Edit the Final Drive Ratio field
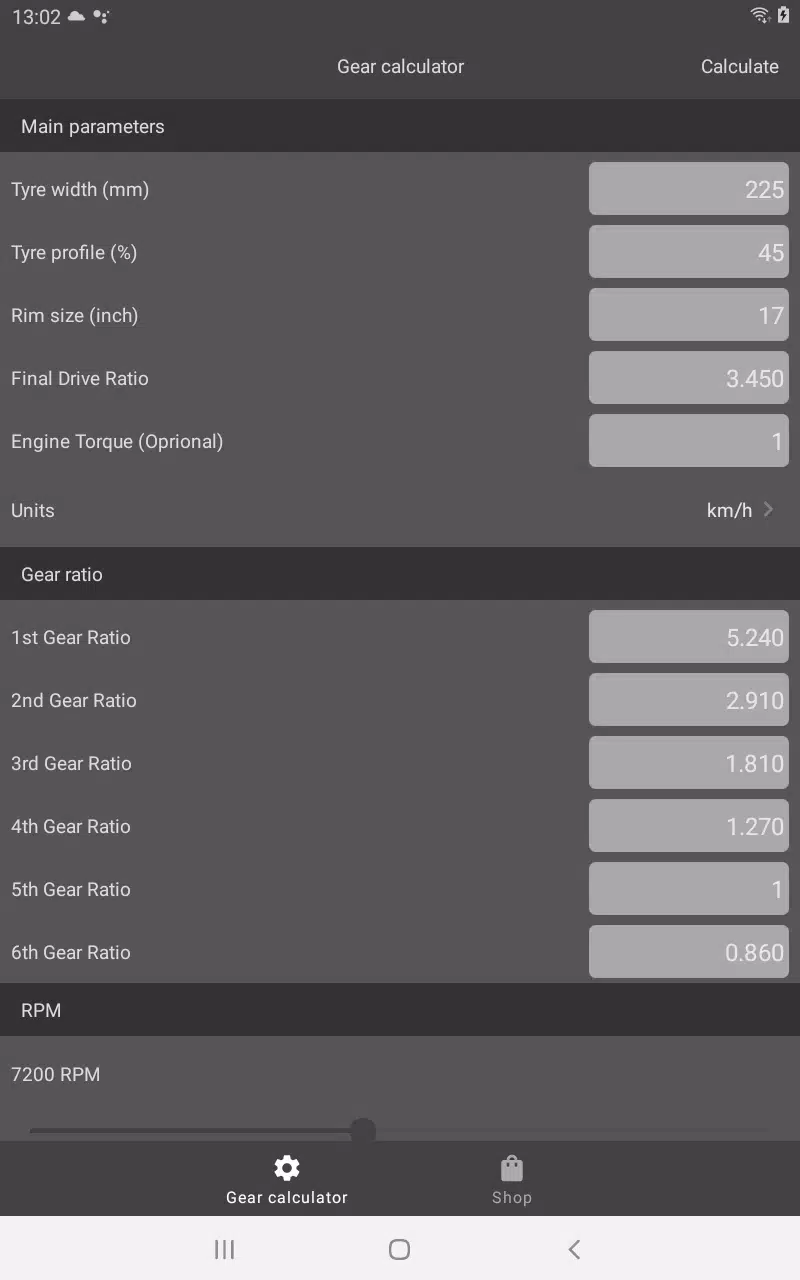 (688, 378)
